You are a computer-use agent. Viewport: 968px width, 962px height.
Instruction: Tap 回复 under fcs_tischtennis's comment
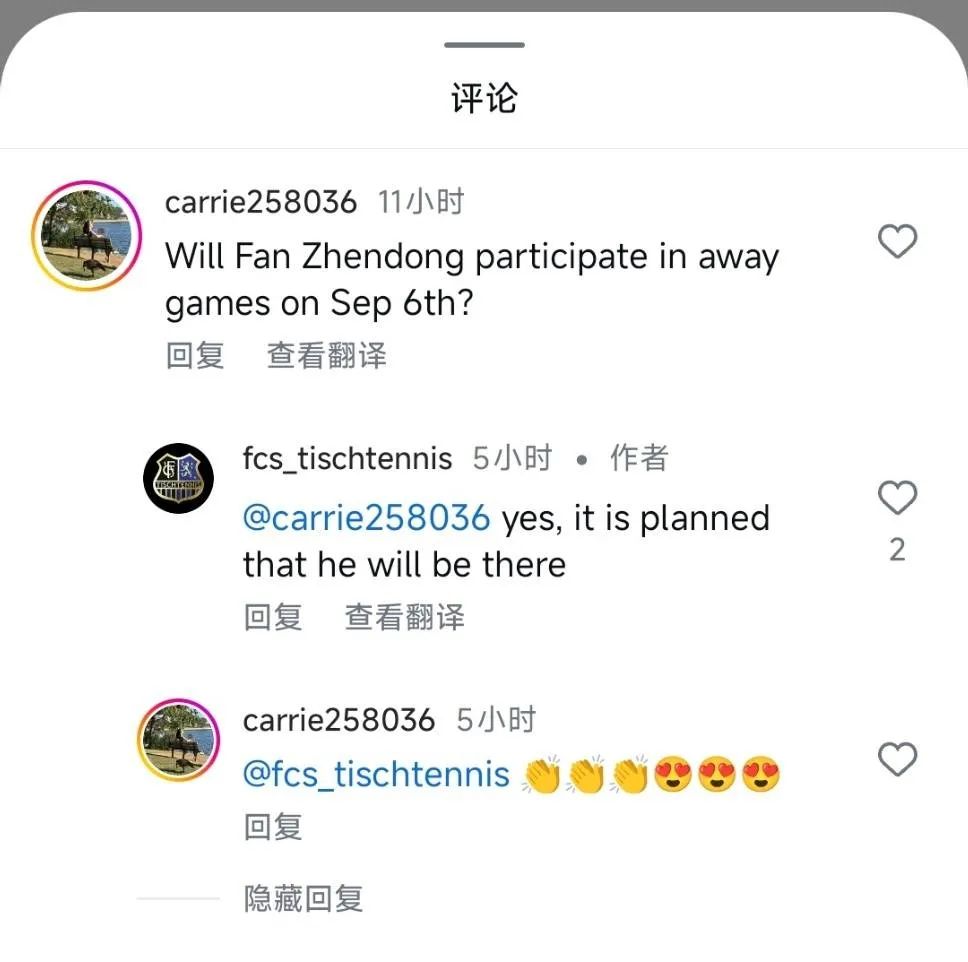[273, 617]
